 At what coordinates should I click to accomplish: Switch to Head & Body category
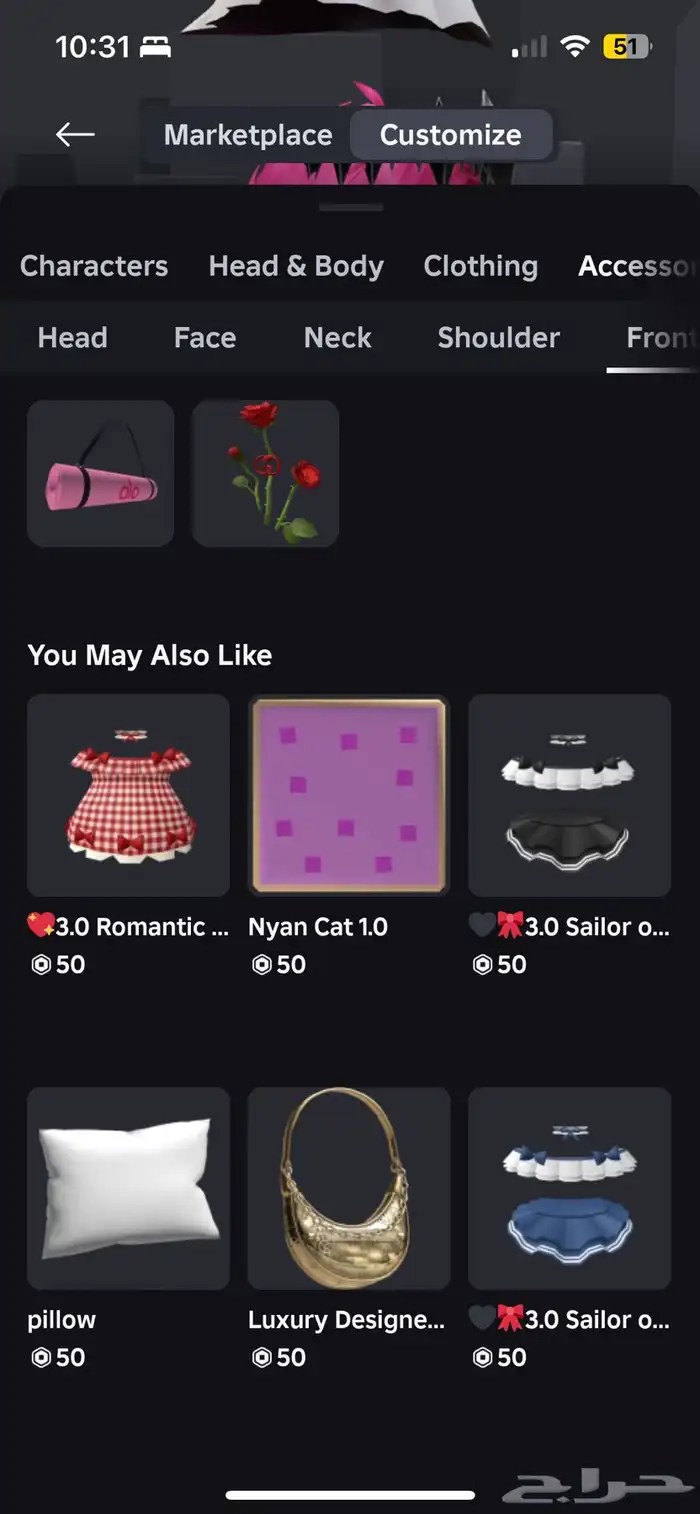tap(296, 266)
